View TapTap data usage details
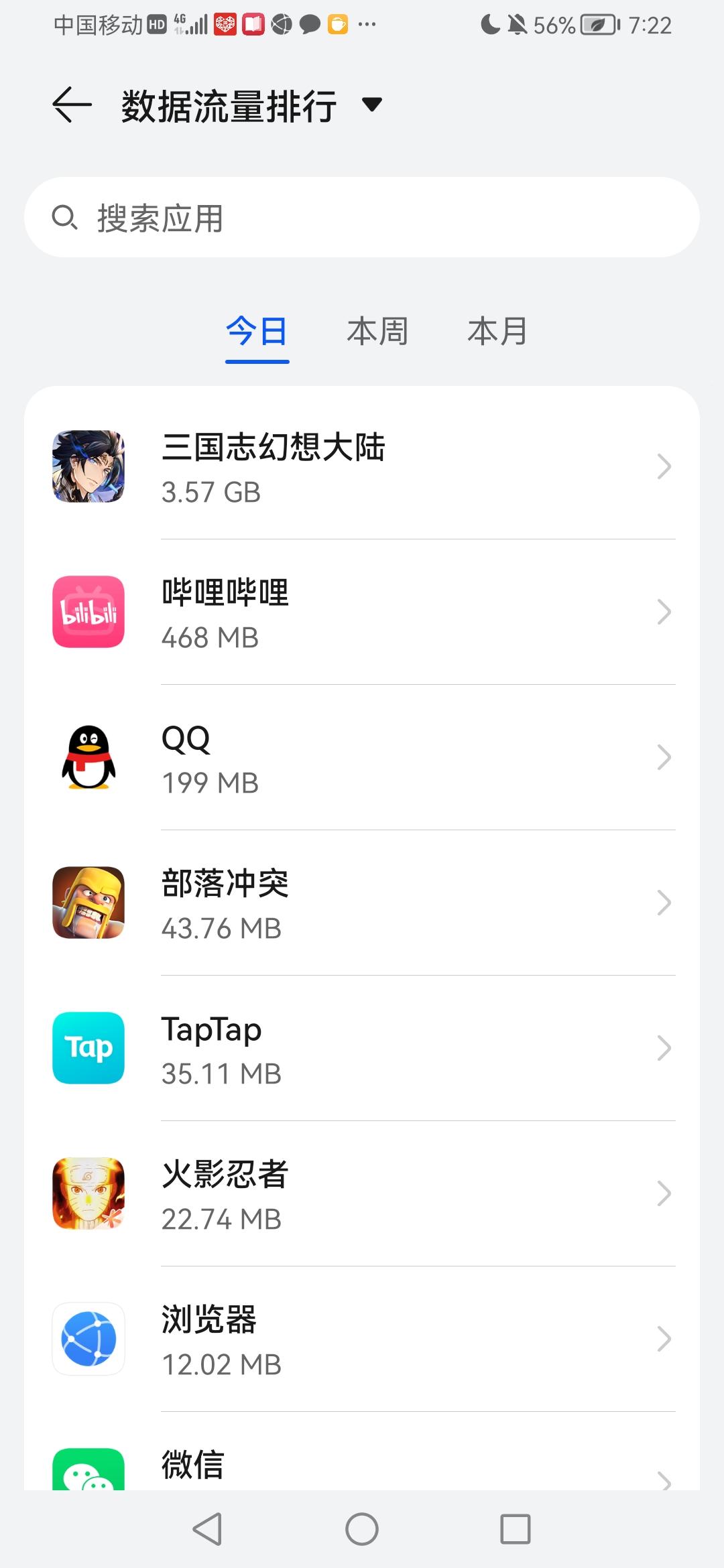Screen dimensions: 724x1568 point(362,1049)
